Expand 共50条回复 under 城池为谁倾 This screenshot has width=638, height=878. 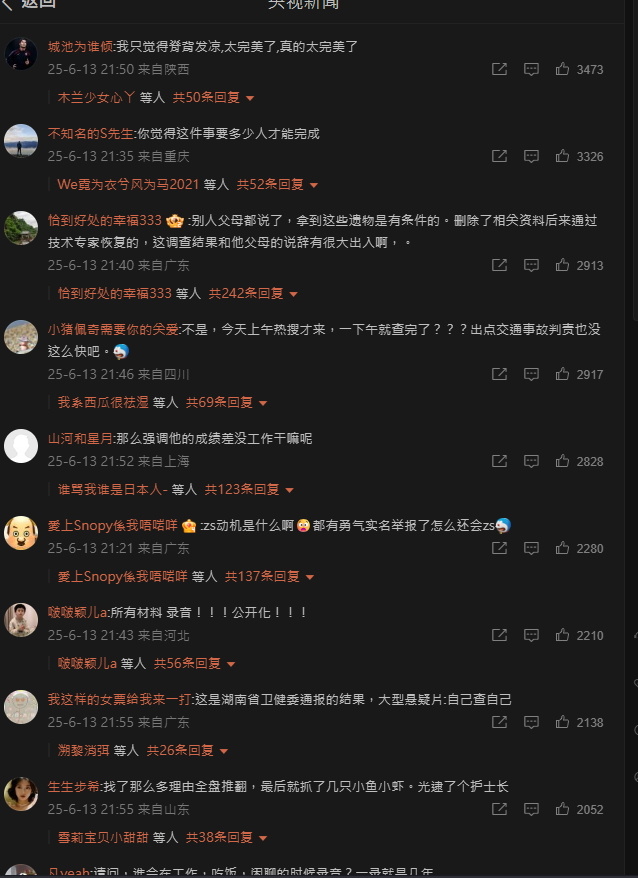[213, 98]
